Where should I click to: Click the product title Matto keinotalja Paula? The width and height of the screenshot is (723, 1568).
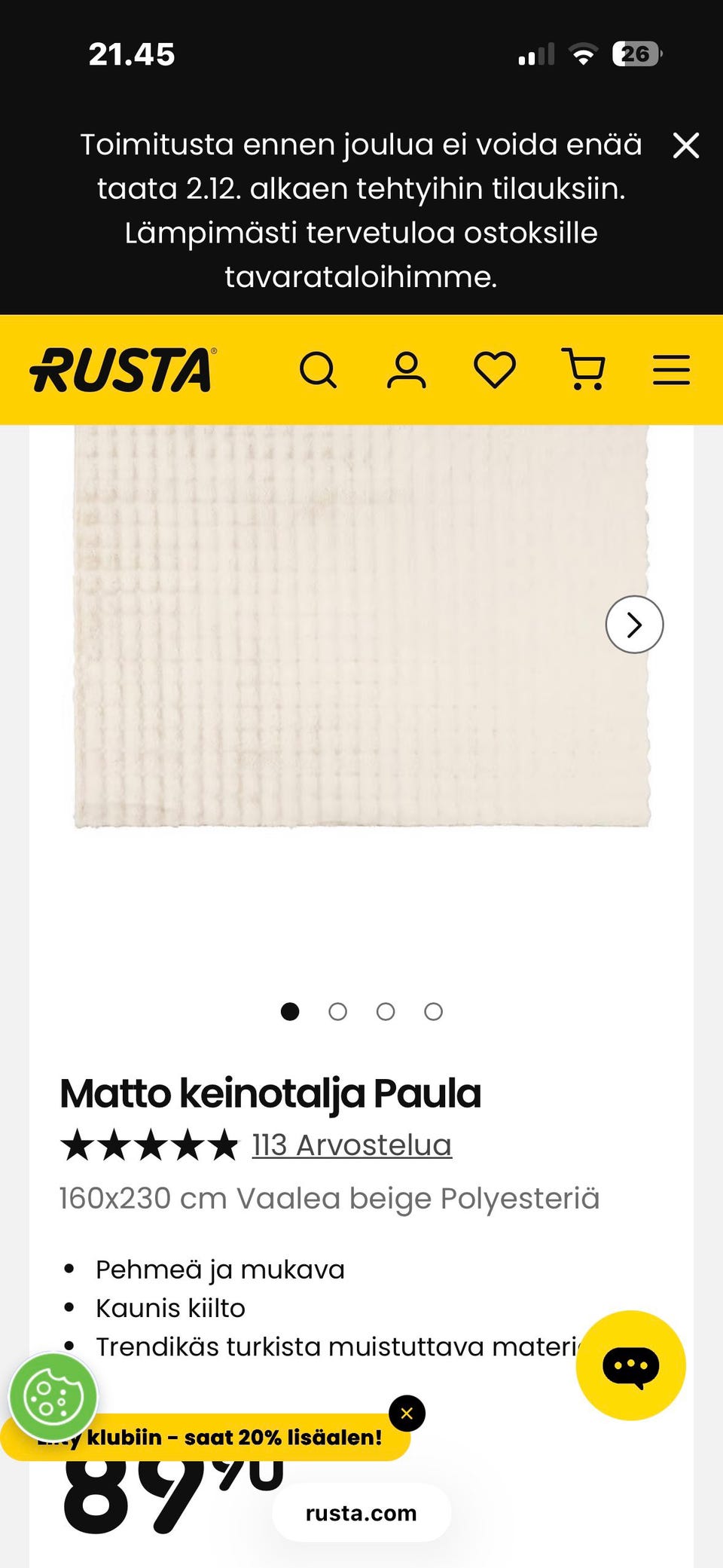coord(270,1093)
